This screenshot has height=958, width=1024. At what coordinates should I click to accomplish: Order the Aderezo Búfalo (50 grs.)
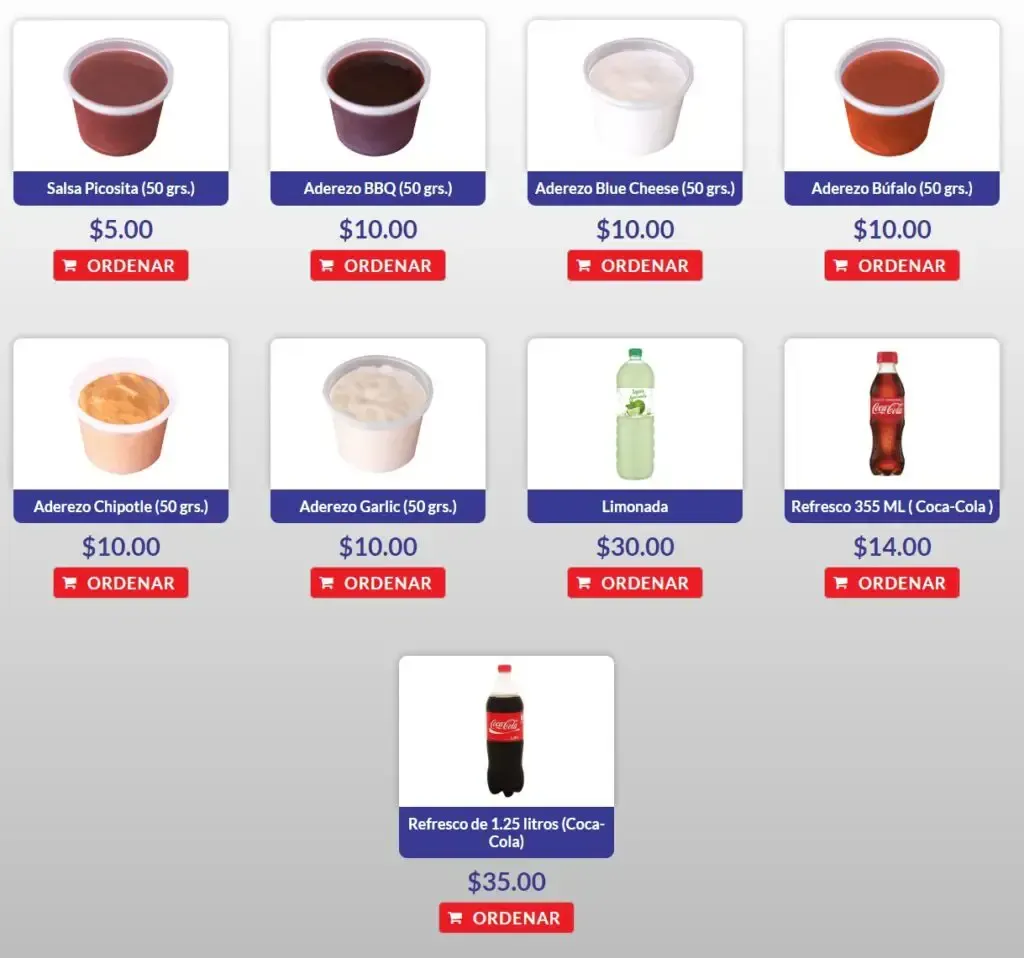[892, 266]
